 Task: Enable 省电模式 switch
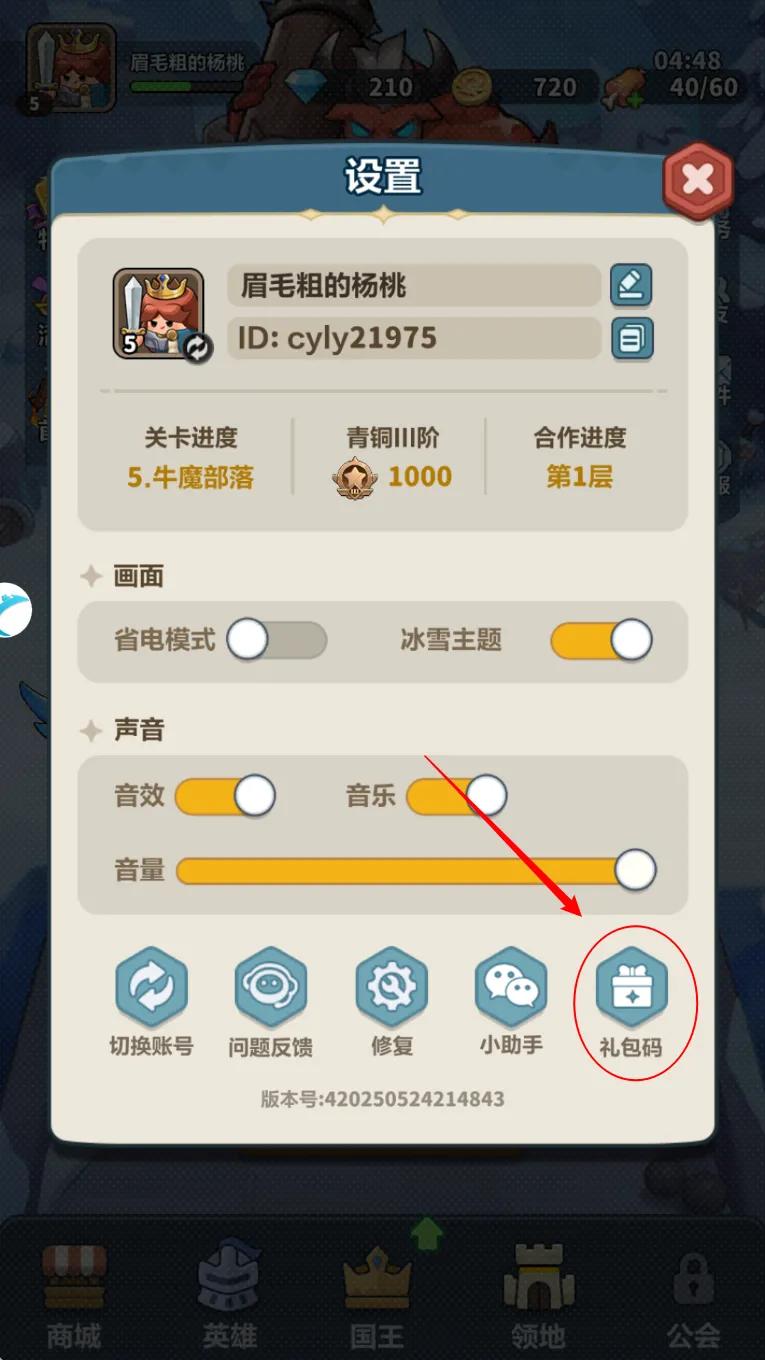pos(277,640)
